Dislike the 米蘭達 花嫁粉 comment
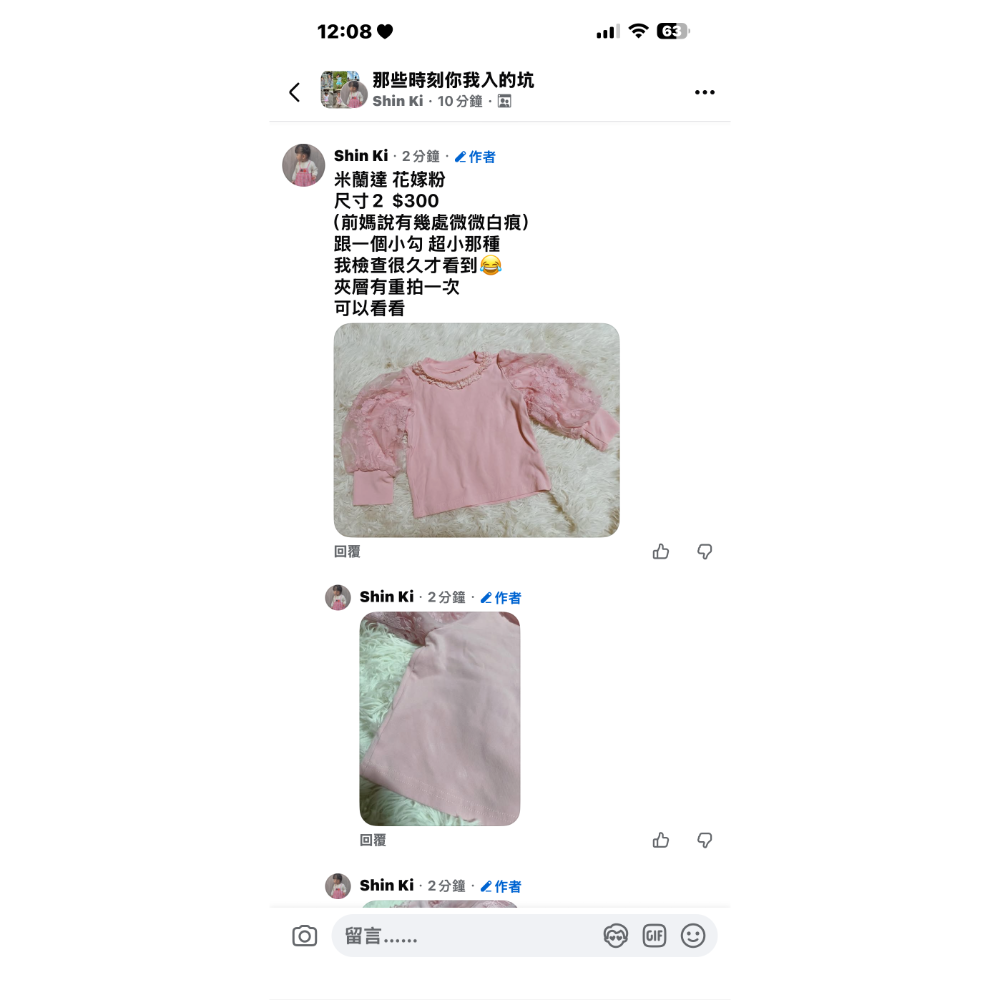 pyautogui.click(x=705, y=551)
